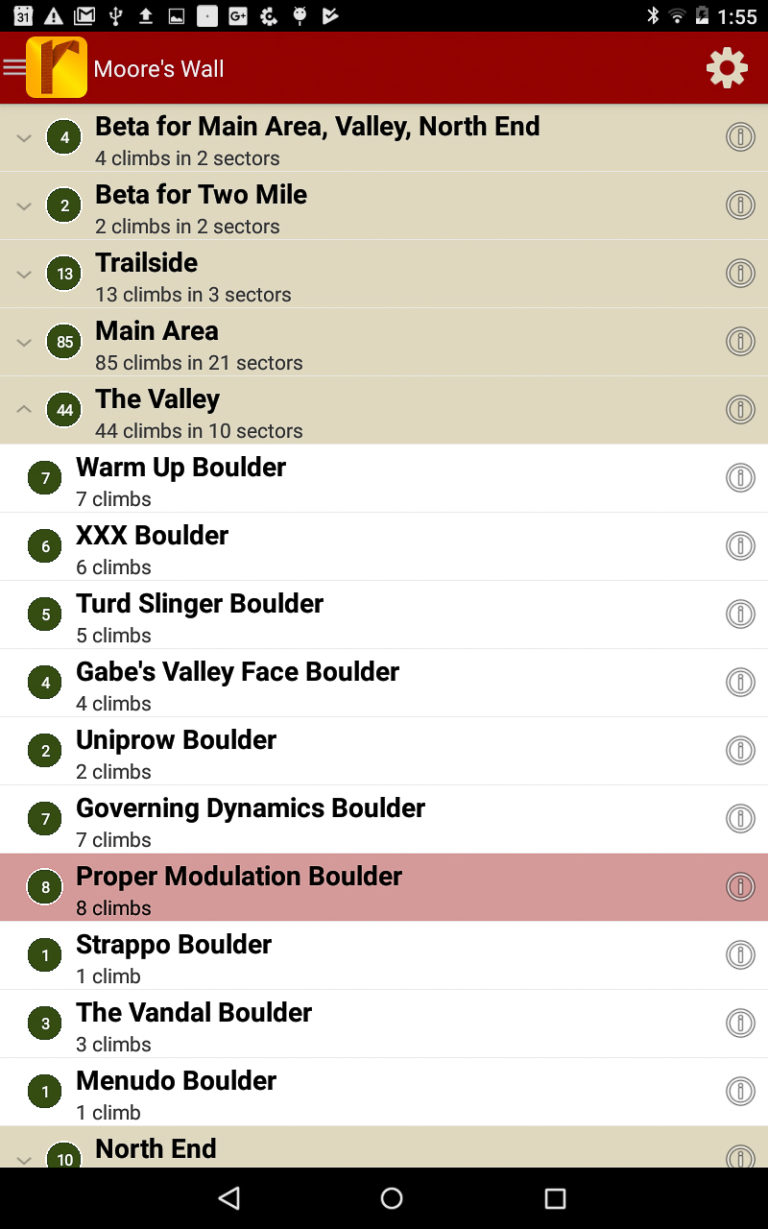Show info for Strappo Boulder
This screenshot has width=768, height=1229.
click(740, 955)
